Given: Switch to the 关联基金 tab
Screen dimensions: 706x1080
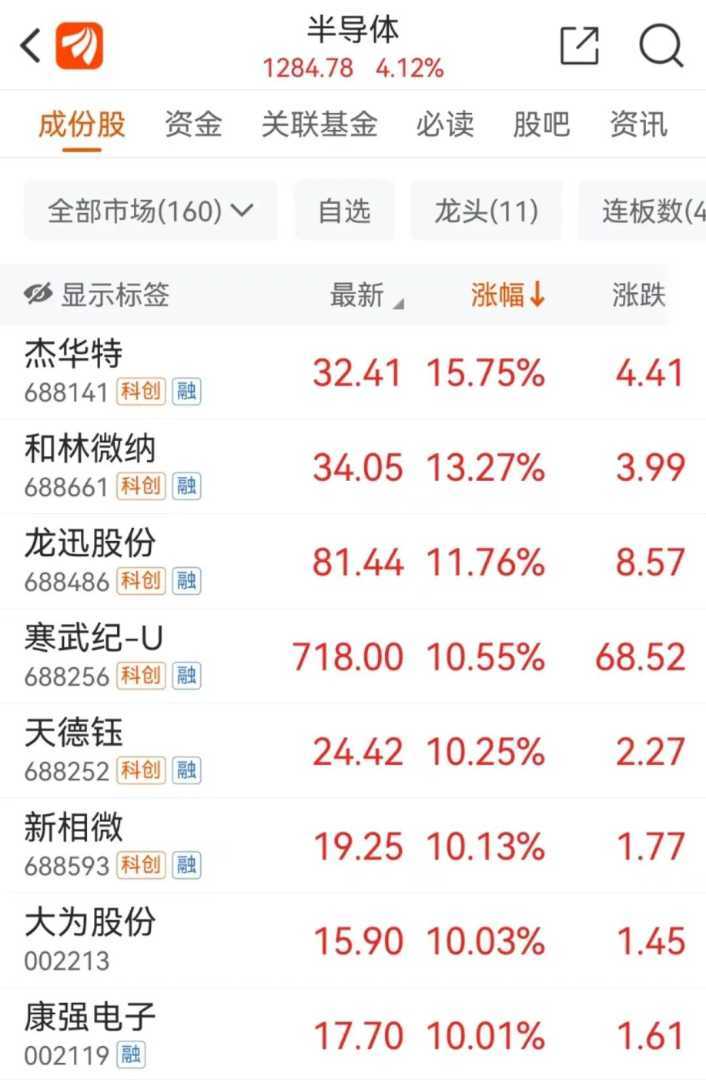Looking at the screenshot, I should [319, 125].
